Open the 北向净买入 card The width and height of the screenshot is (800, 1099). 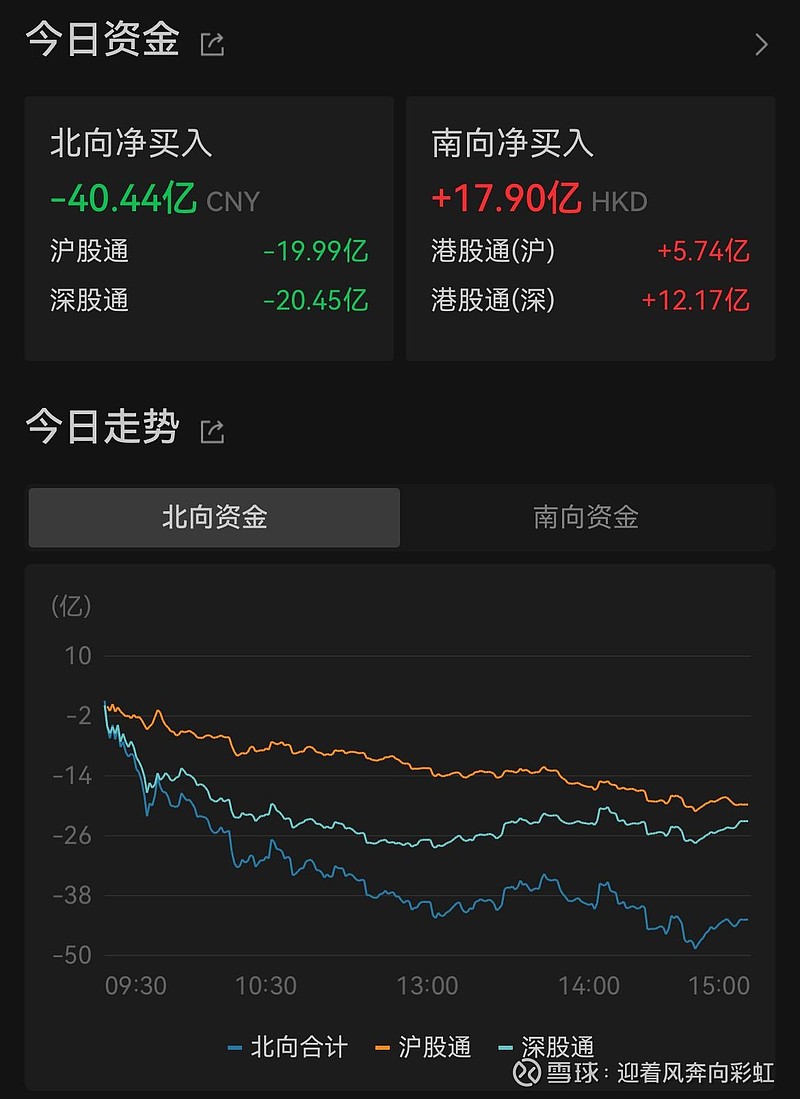point(209,228)
